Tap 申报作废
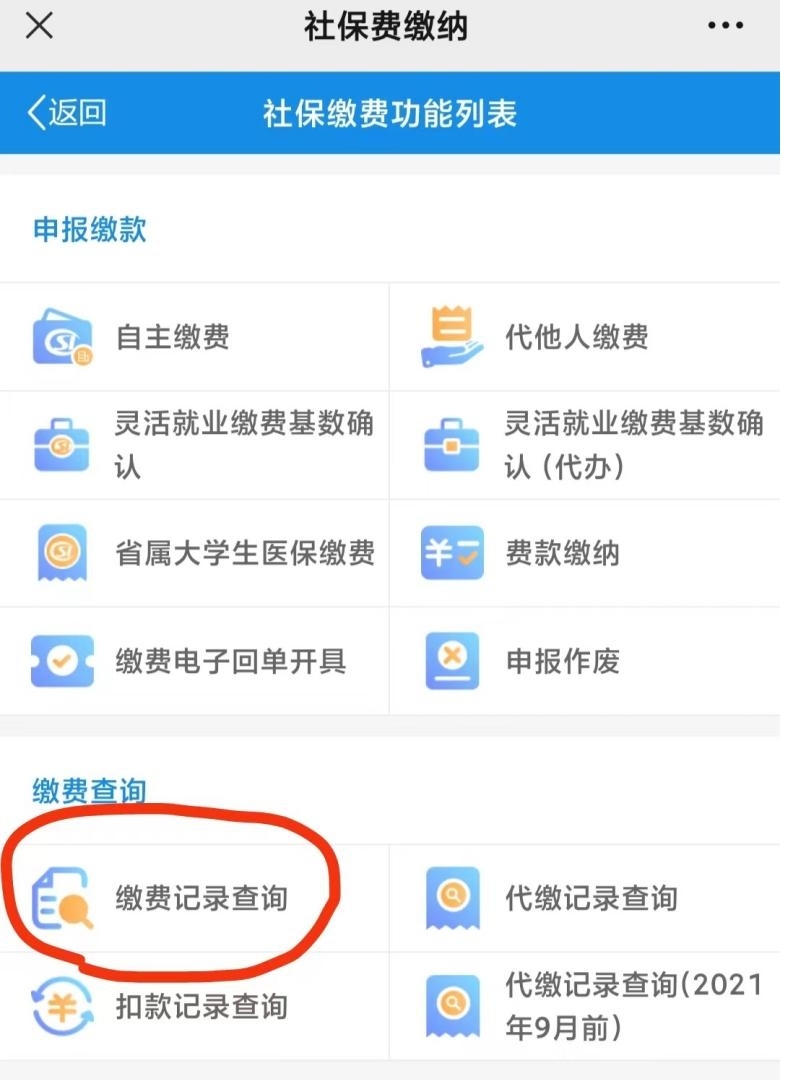791x1081 pixels. click(x=561, y=661)
